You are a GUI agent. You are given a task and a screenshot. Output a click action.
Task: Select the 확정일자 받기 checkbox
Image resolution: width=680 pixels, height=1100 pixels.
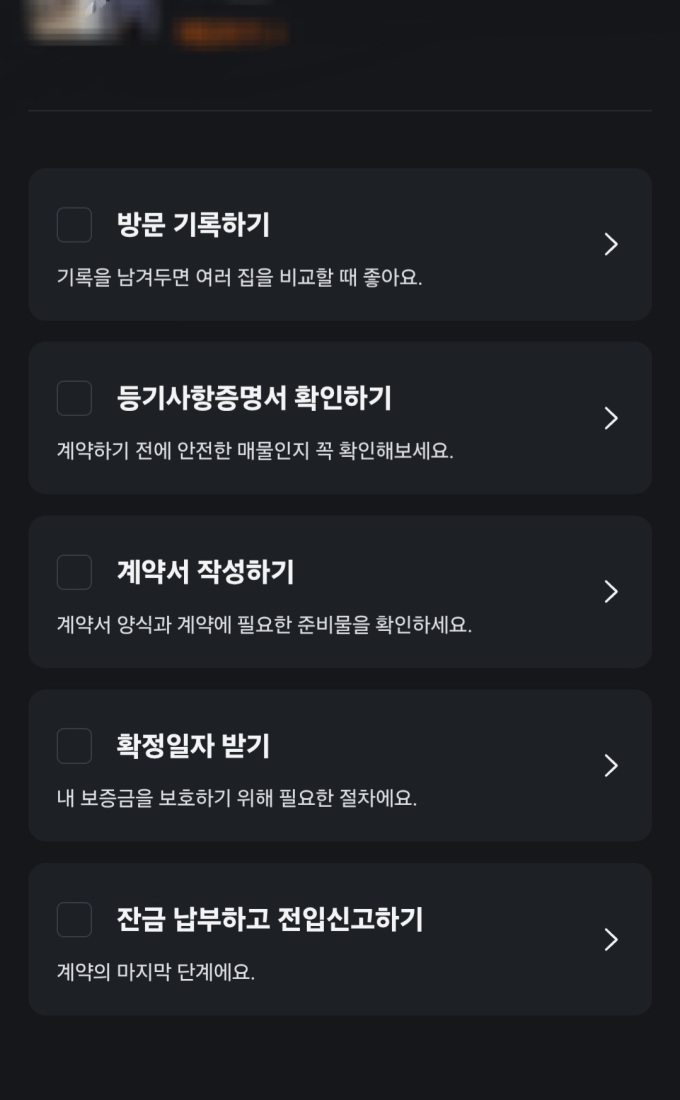point(74,746)
